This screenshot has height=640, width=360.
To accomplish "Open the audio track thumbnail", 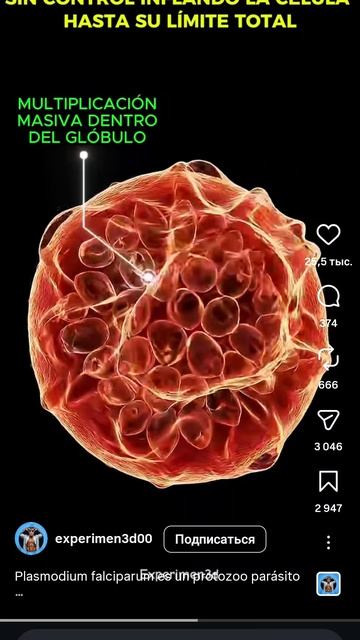I will pos(329,584).
